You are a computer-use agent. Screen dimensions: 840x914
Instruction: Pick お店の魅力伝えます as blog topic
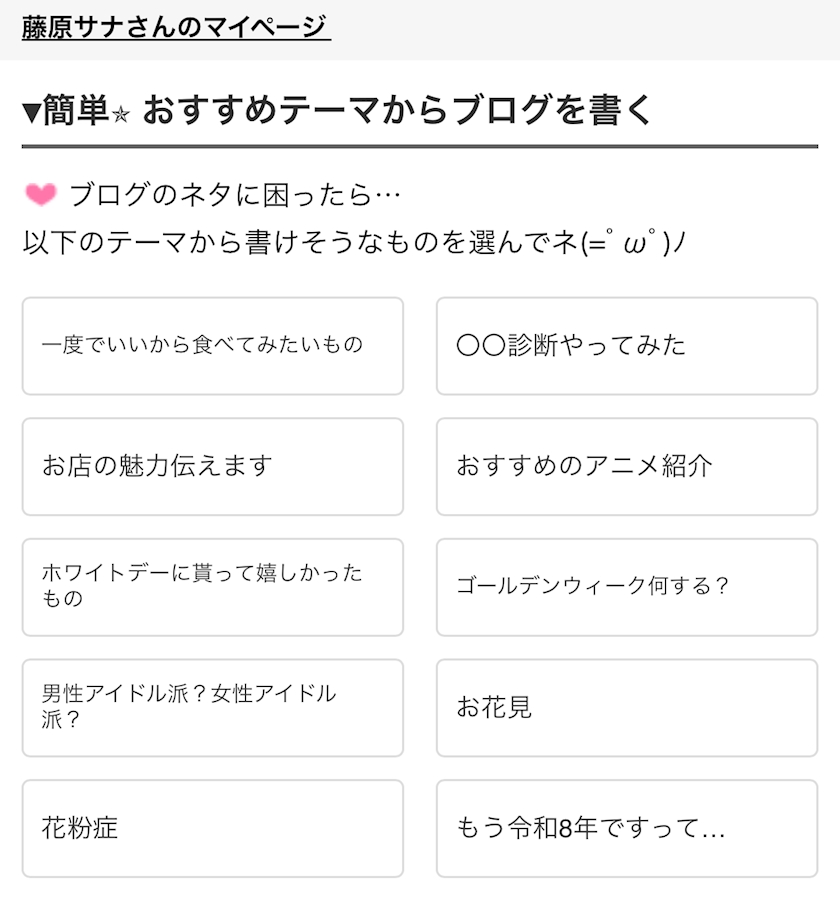211,467
